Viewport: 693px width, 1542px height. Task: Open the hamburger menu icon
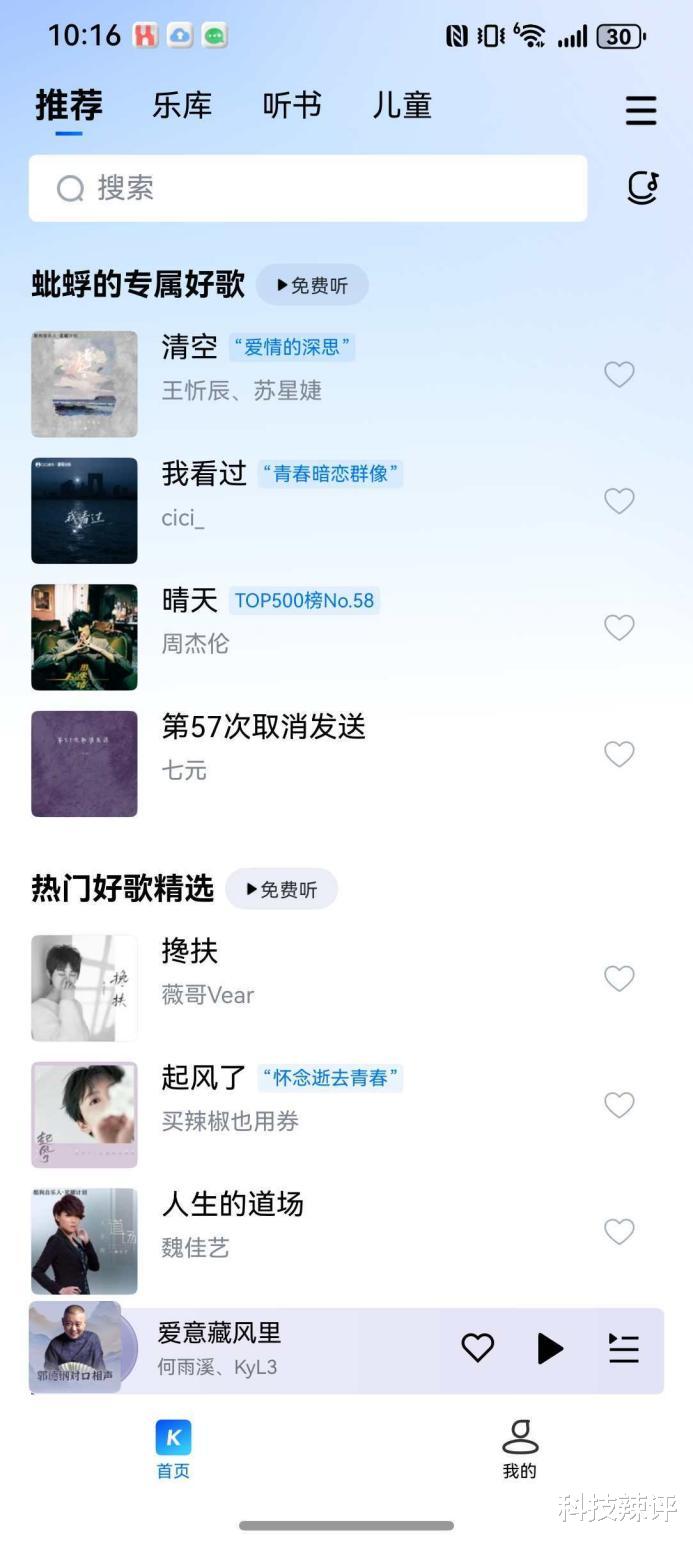click(x=641, y=110)
